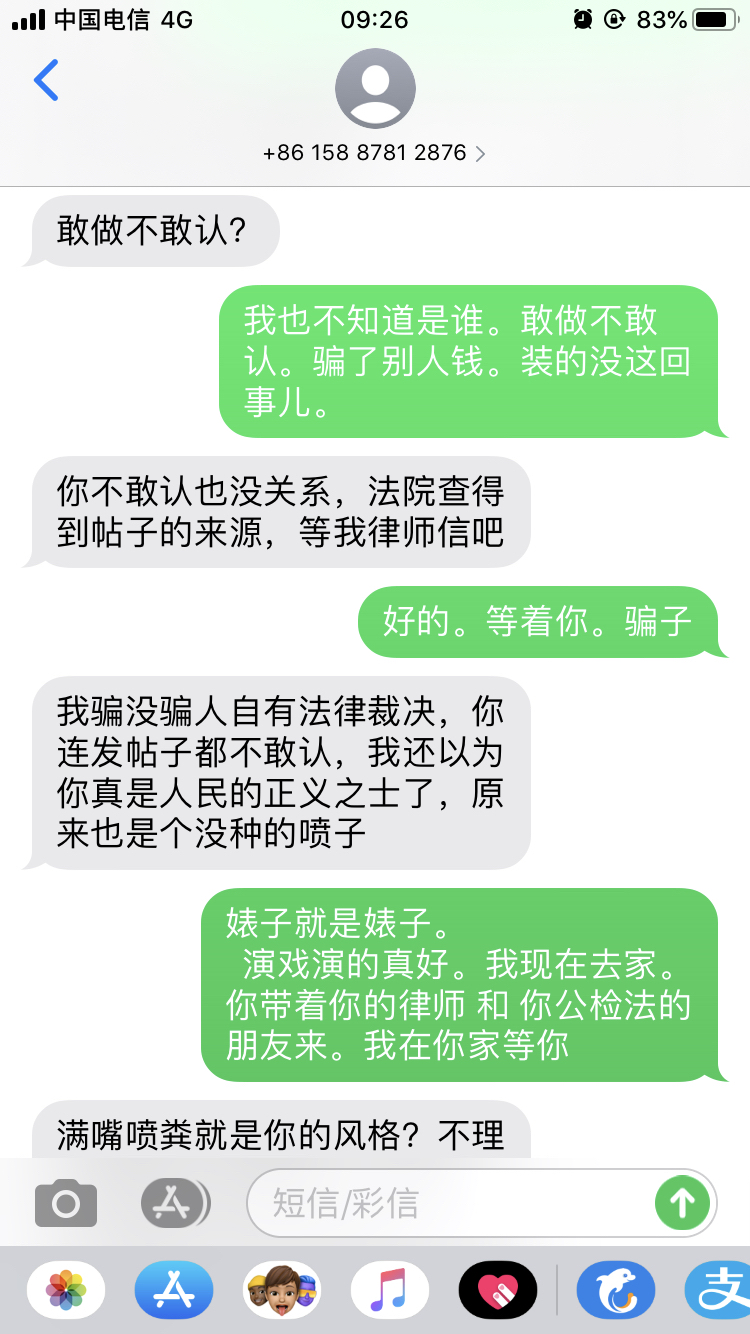This screenshot has height=1334, width=750.
Task: Open the Digital Touch heart app
Action: click(x=498, y=1290)
